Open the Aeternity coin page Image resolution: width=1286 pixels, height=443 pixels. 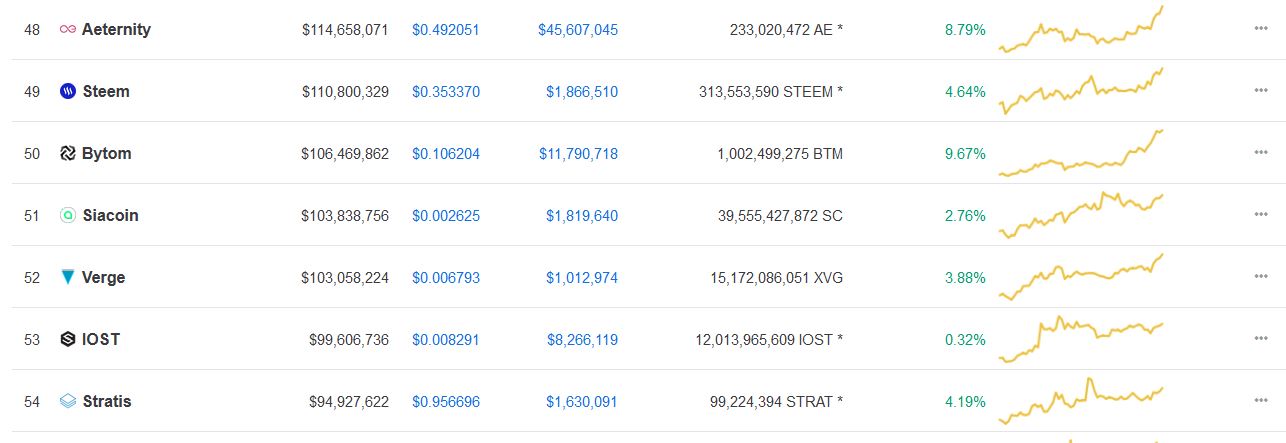[x=116, y=30]
